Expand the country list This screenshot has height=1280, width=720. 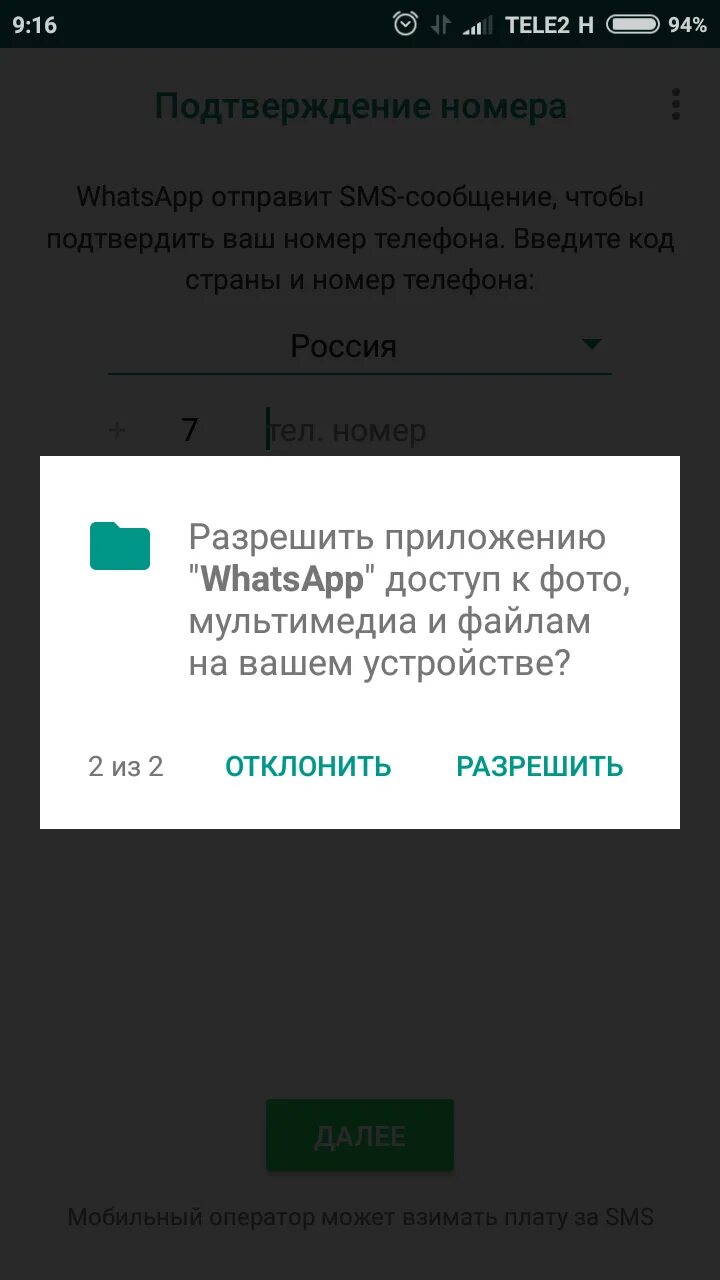tap(360, 346)
